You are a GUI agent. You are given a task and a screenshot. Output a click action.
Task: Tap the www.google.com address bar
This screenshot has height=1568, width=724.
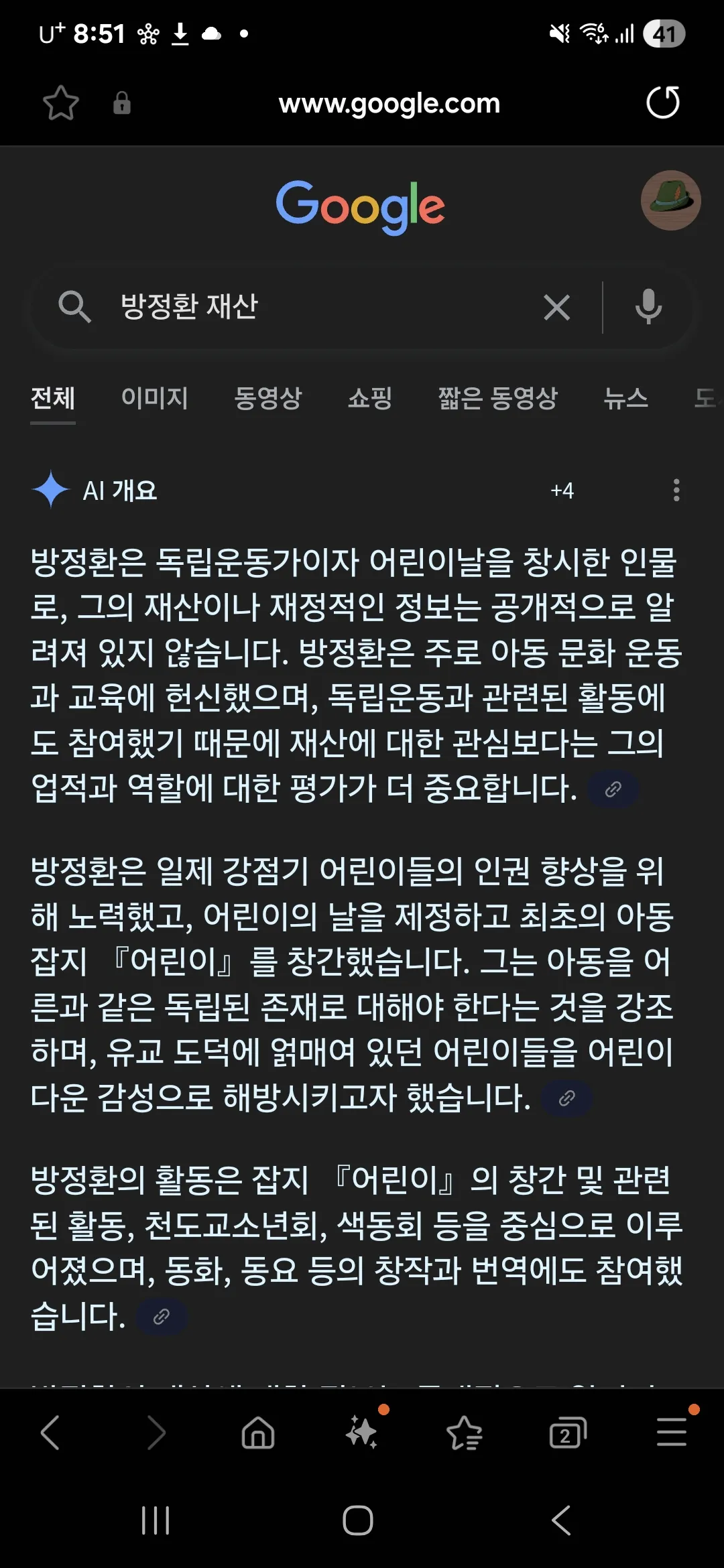coord(389,104)
